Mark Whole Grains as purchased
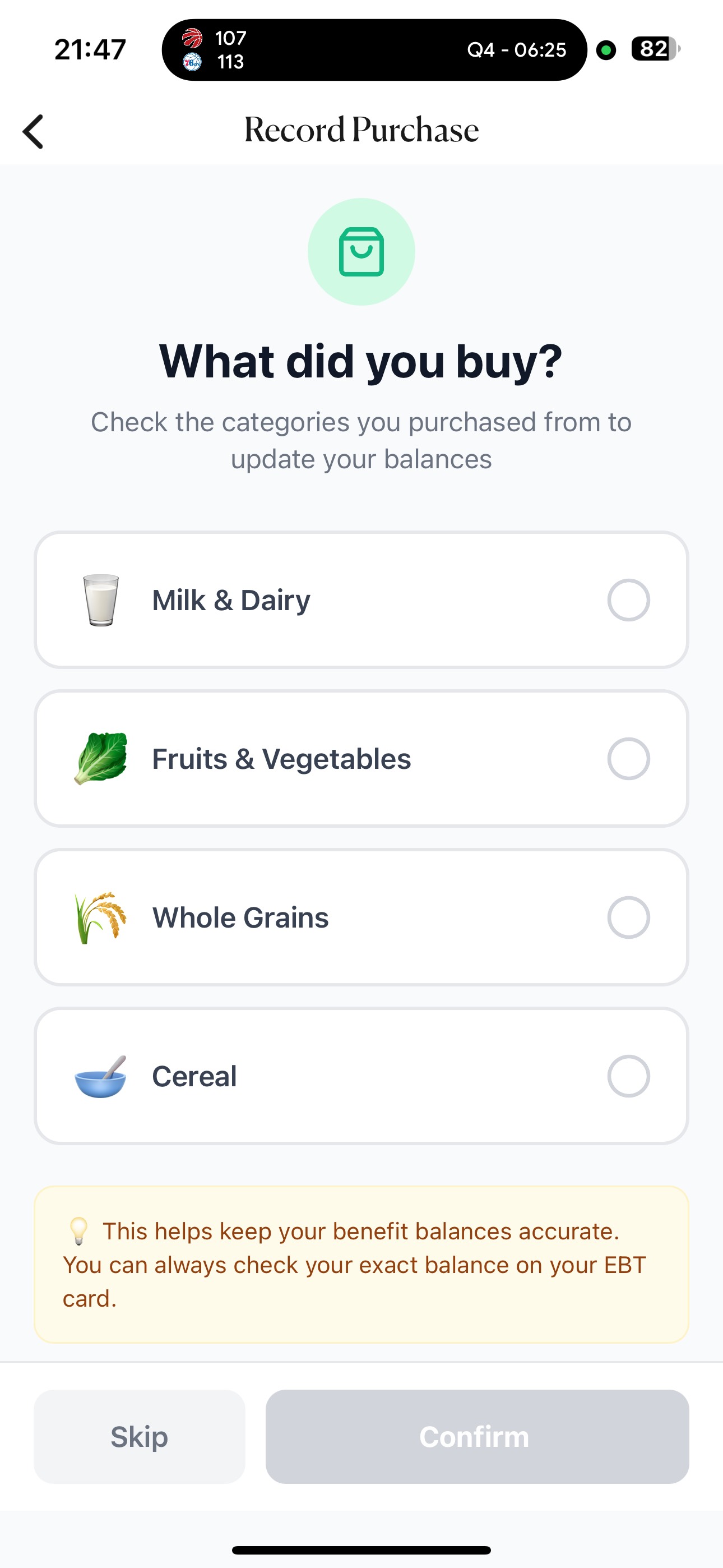Image resolution: width=723 pixels, height=1568 pixels. 628,917
